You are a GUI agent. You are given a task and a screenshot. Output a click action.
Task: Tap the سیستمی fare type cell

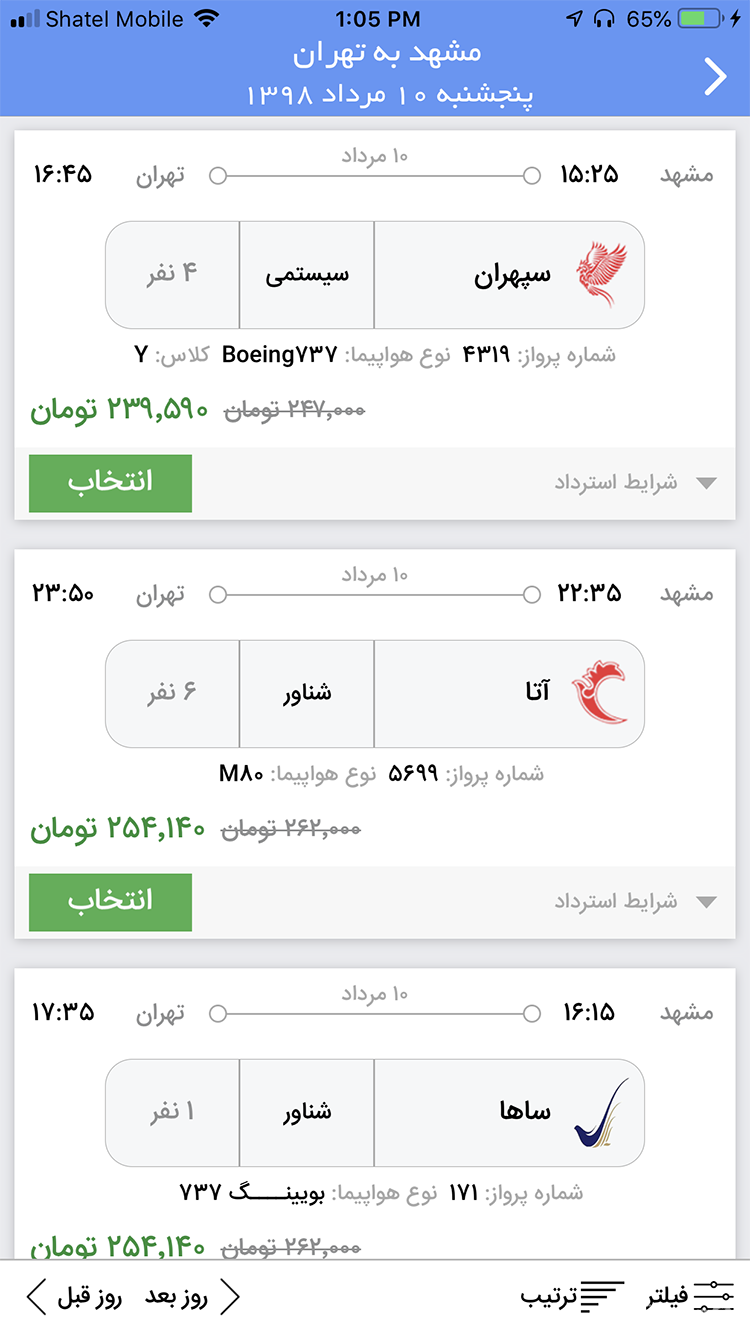click(306, 272)
